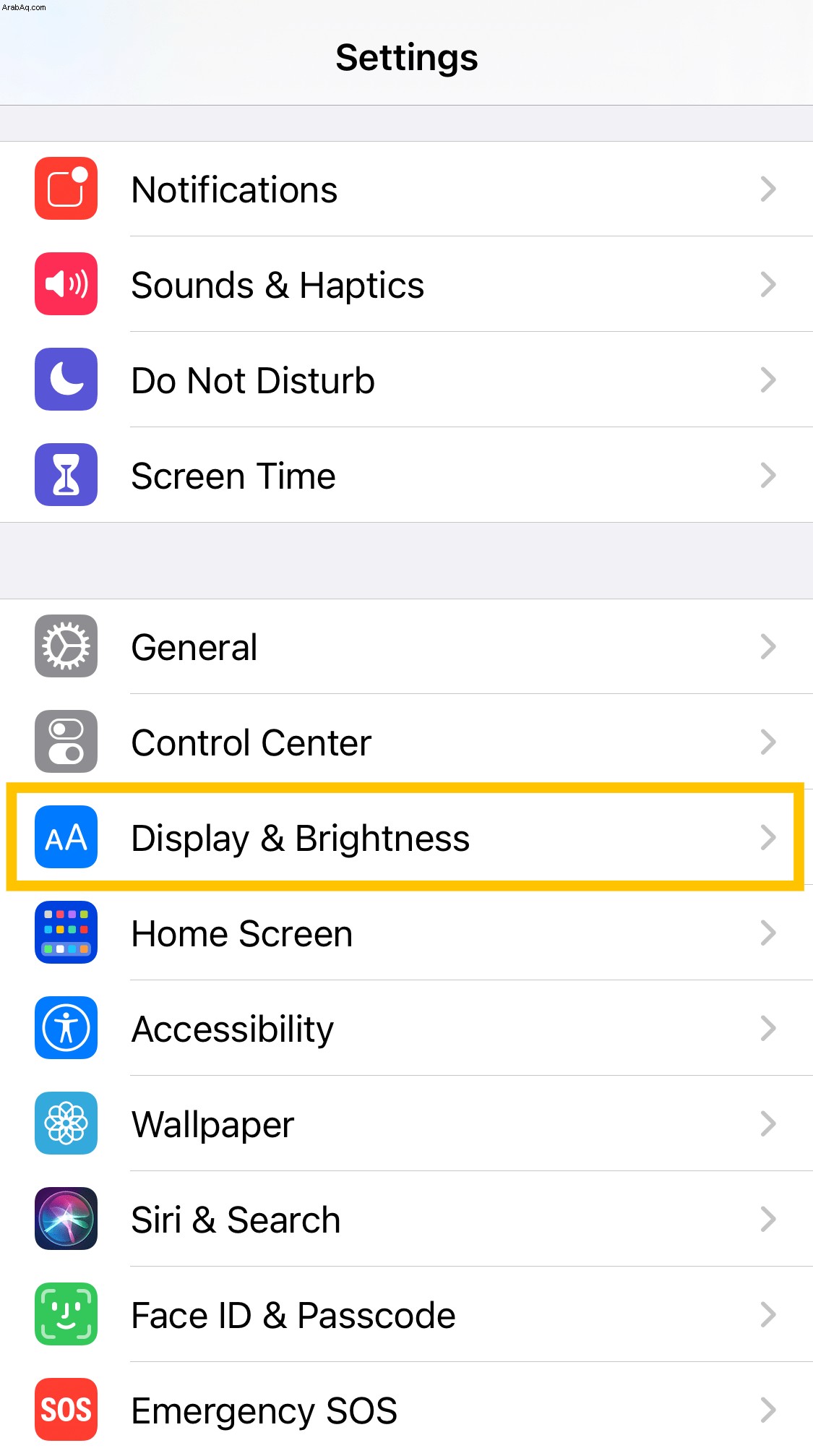Tap Control Center
This screenshot has height=1456, width=813.
[x=406, y=742]
